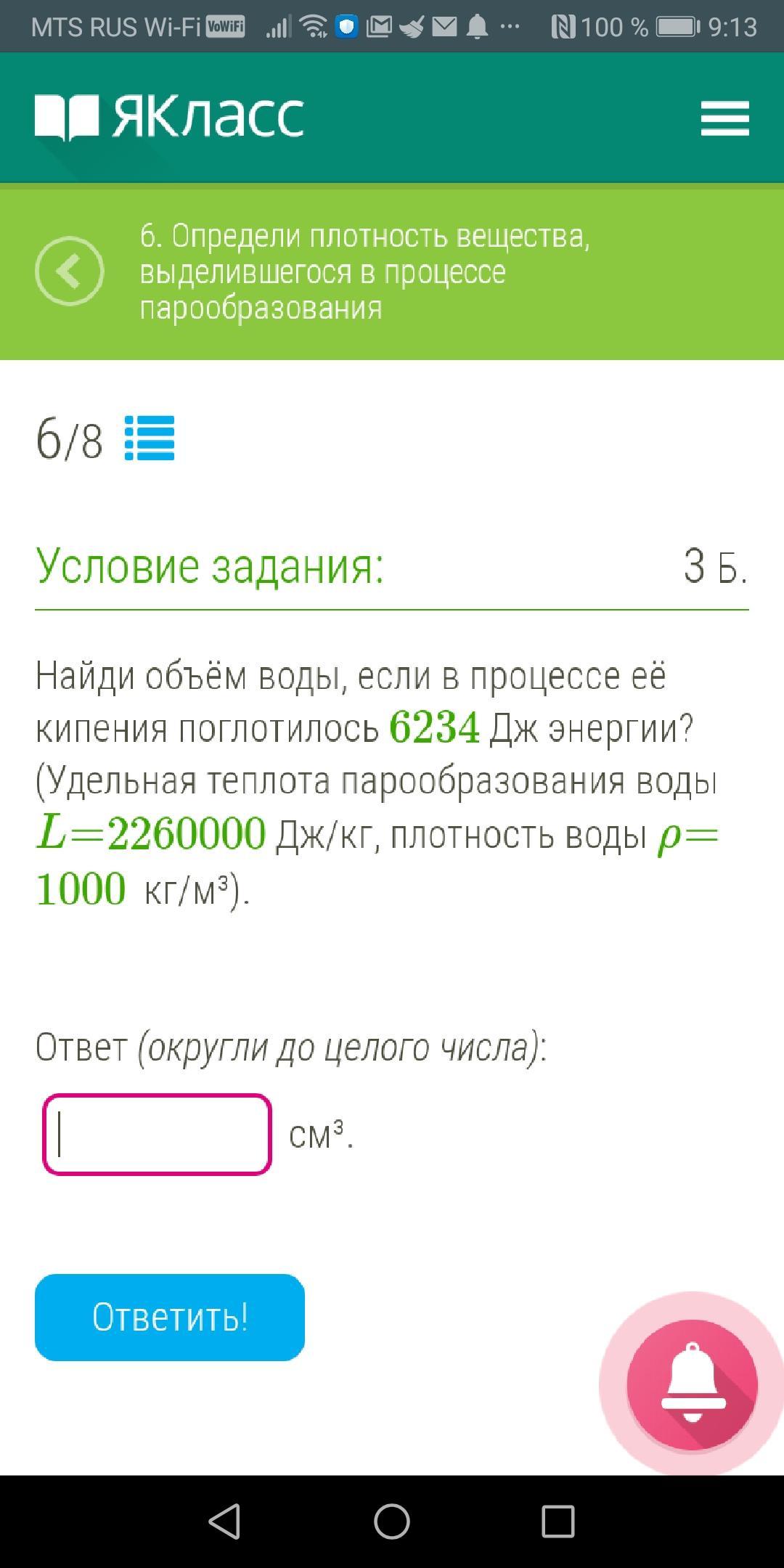Open system recent apps

coord(558,1521)
